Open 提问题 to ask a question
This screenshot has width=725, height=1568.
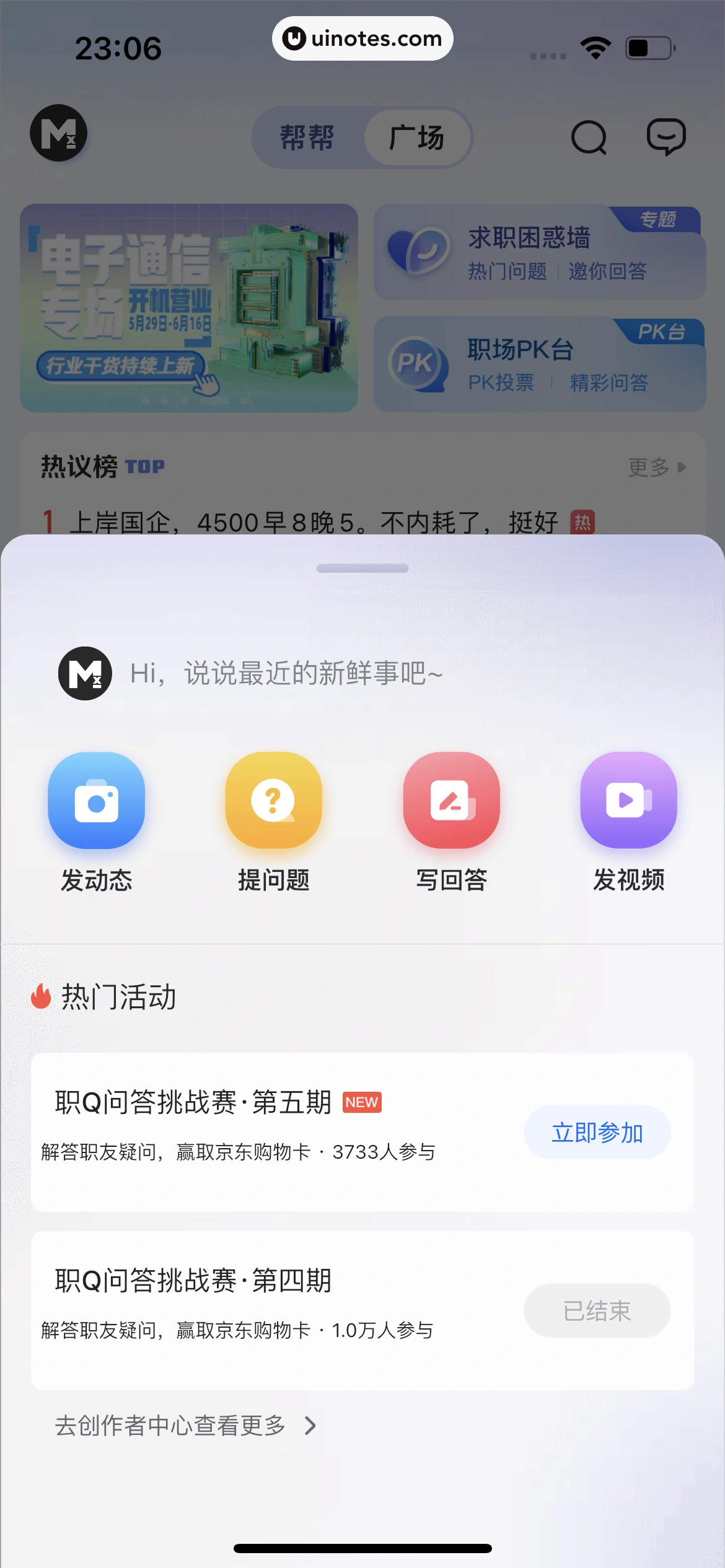(273, 800)
